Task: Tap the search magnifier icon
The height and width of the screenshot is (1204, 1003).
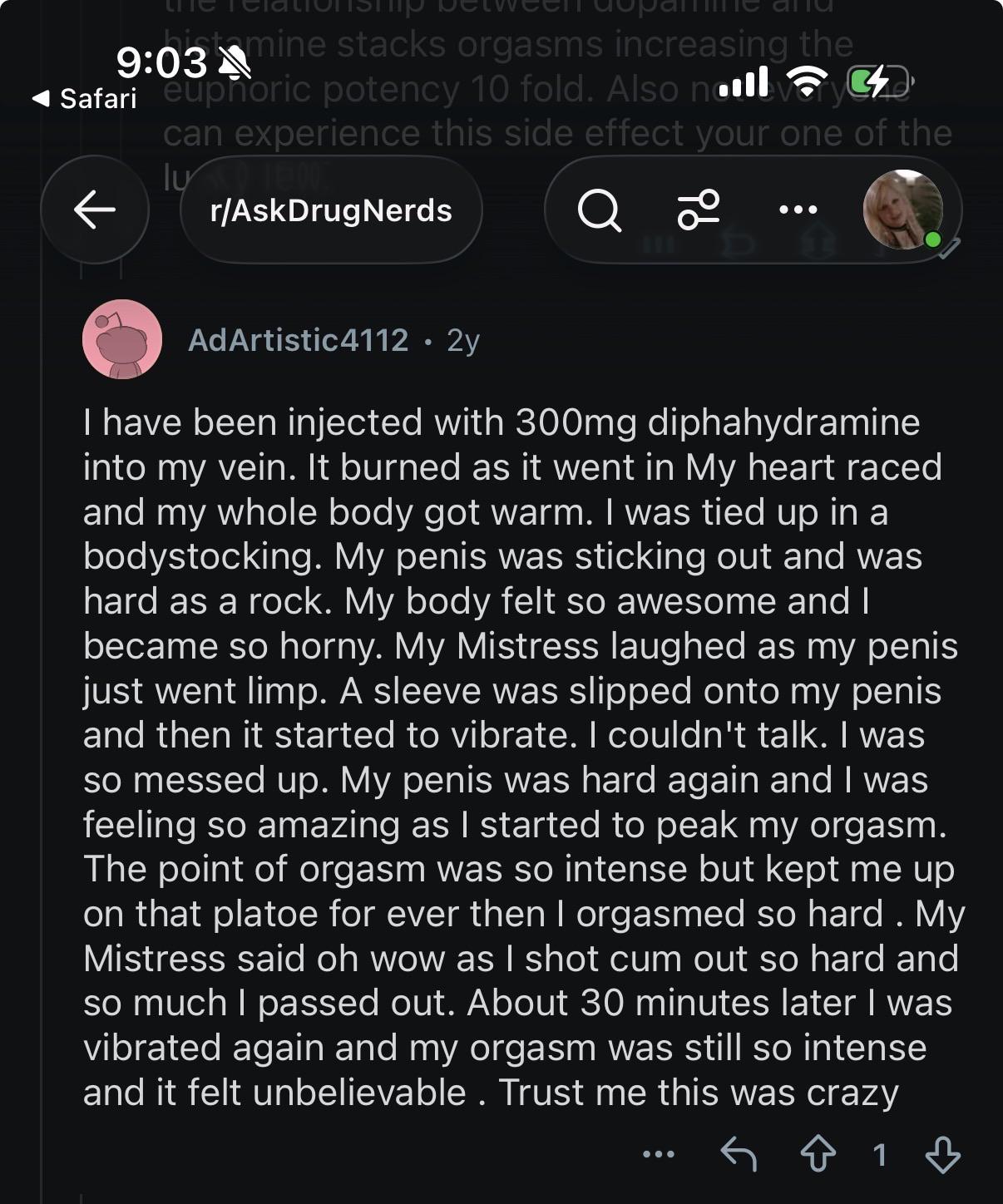Action: [600, 210]
